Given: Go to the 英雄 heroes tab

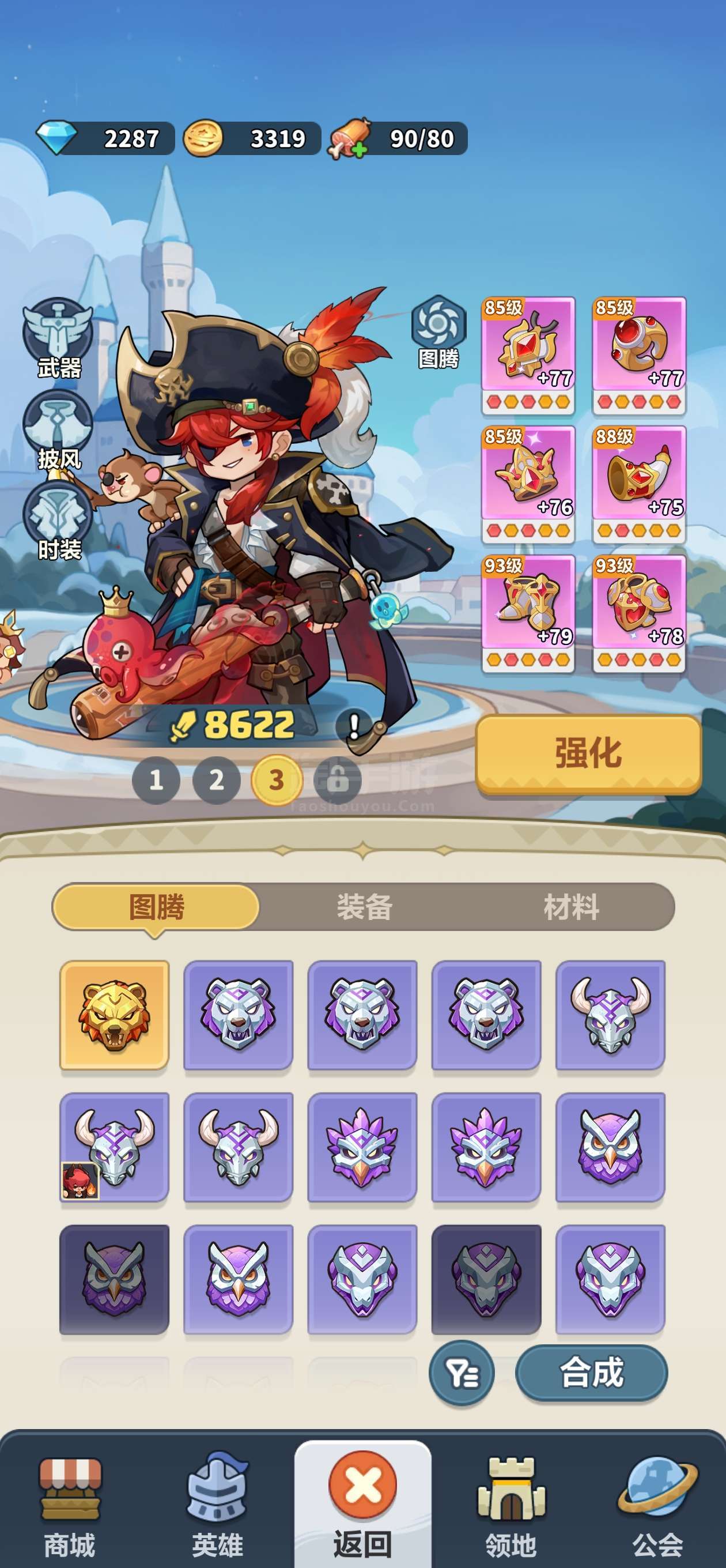Looking at the screenshot, I should pos(217,1503).
